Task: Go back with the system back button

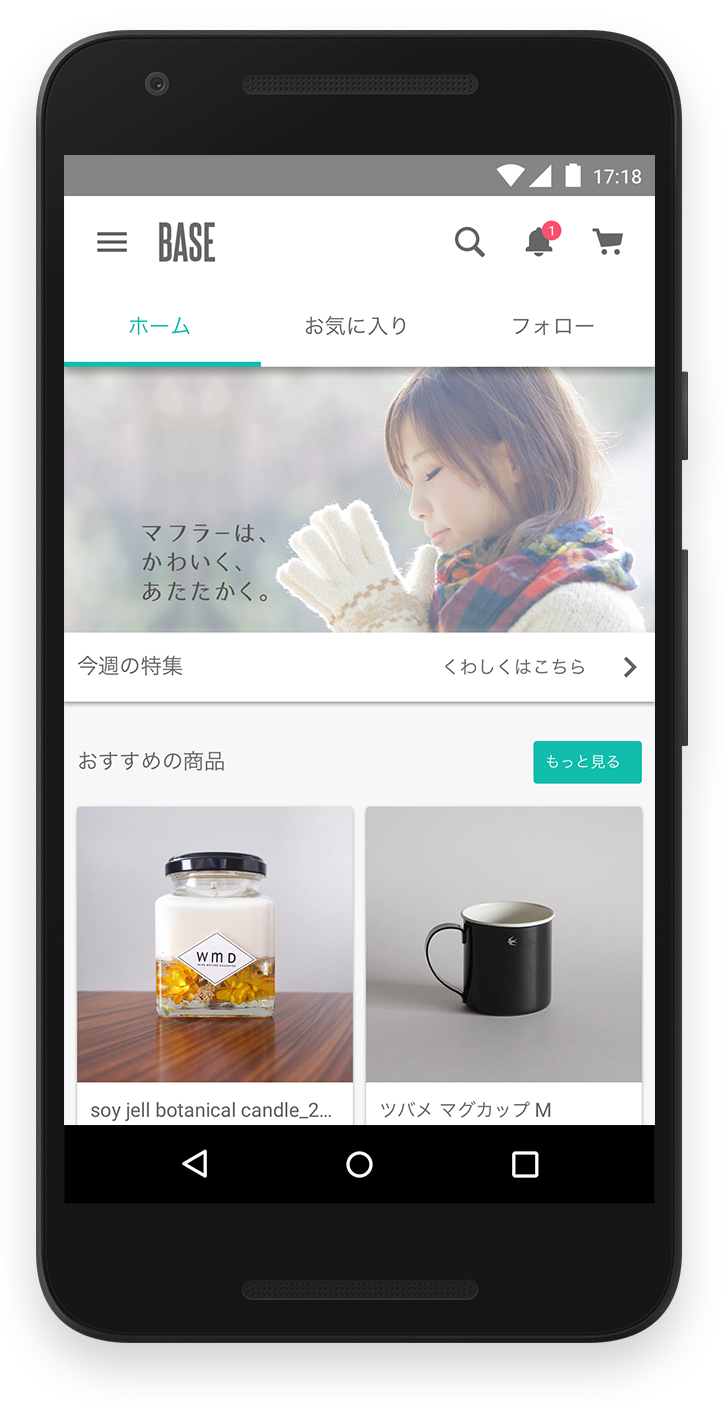Action: coord(195,1163)
